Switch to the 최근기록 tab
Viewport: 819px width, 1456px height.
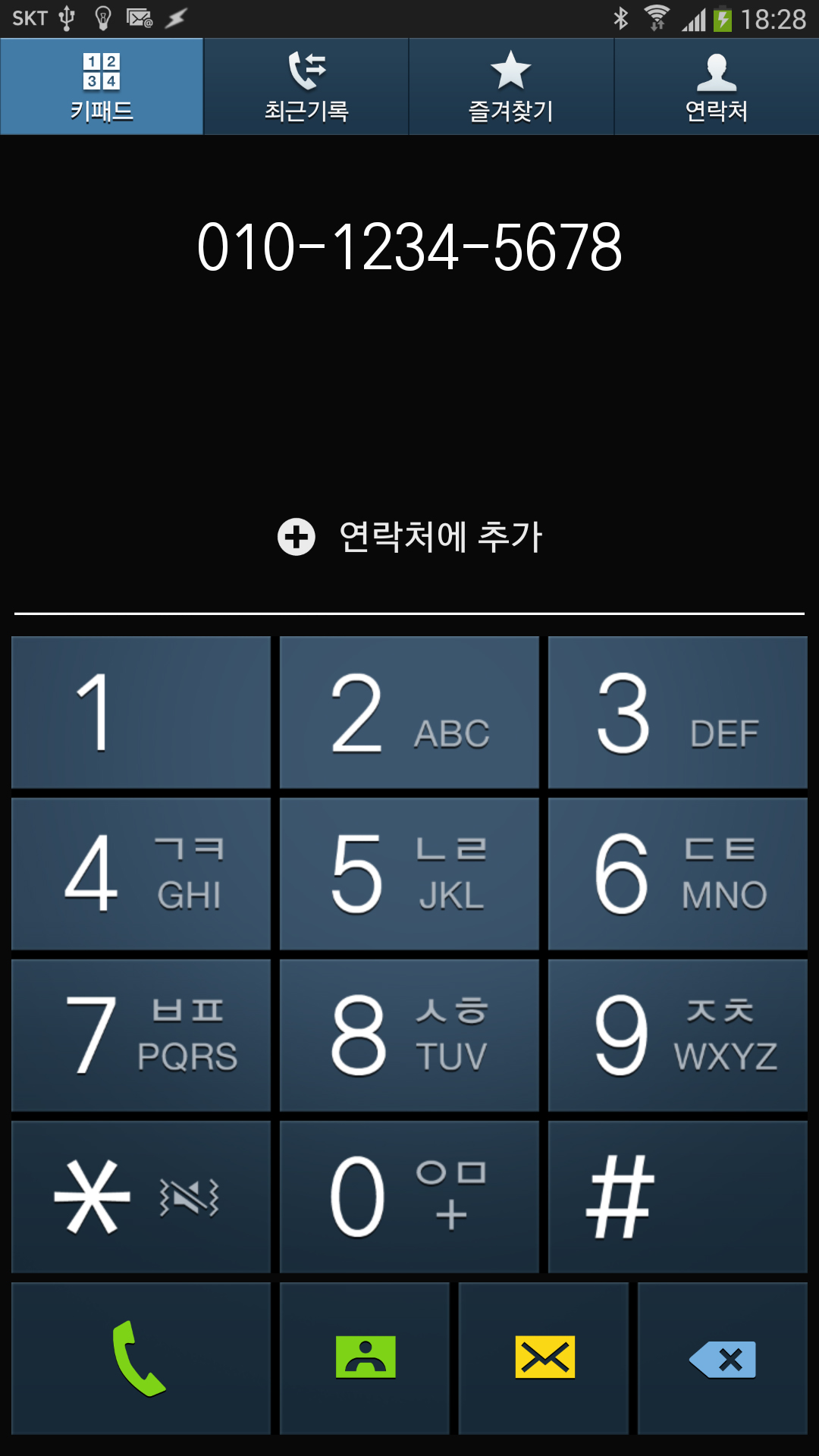(x=306, y=87)
